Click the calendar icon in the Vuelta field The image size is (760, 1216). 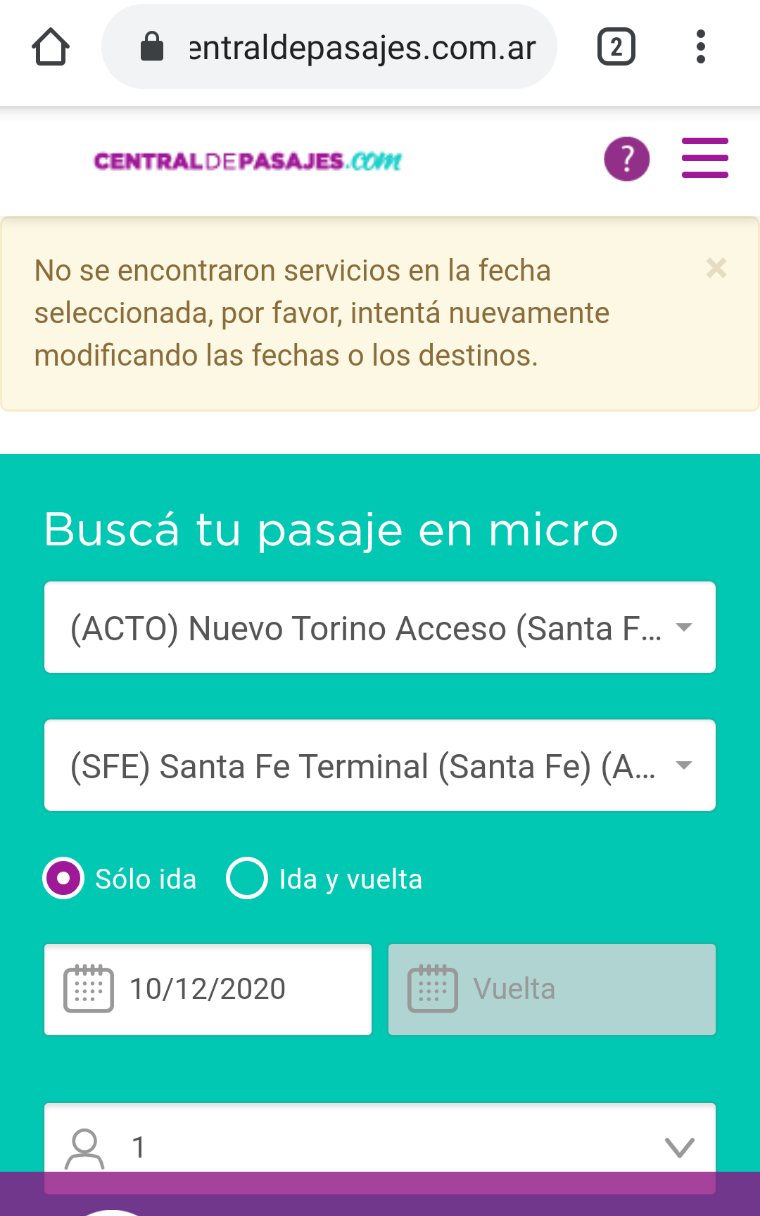(432, 988)
